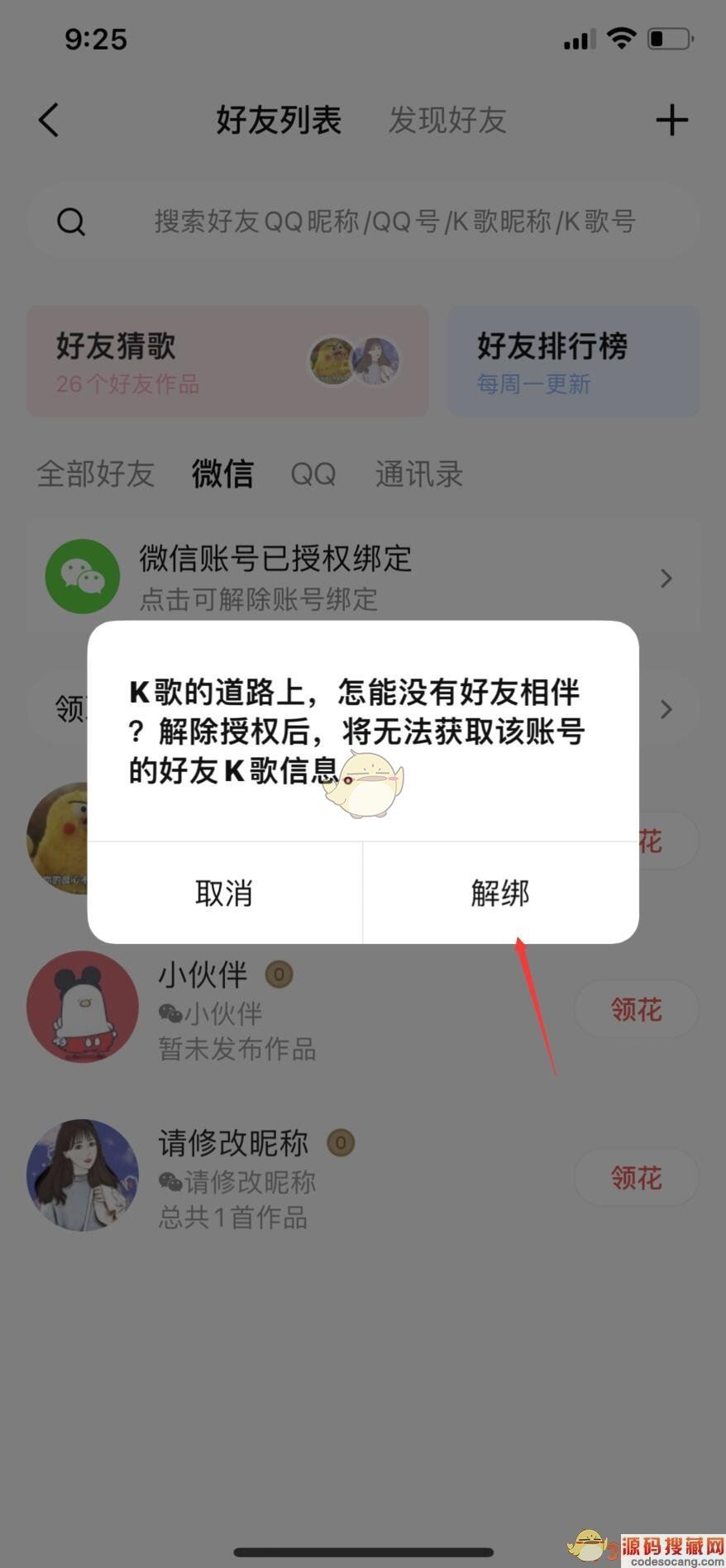Tap 领花 next to 小伙伴
Screen dimensions: 726x1568
click(x=636, y=1009)
